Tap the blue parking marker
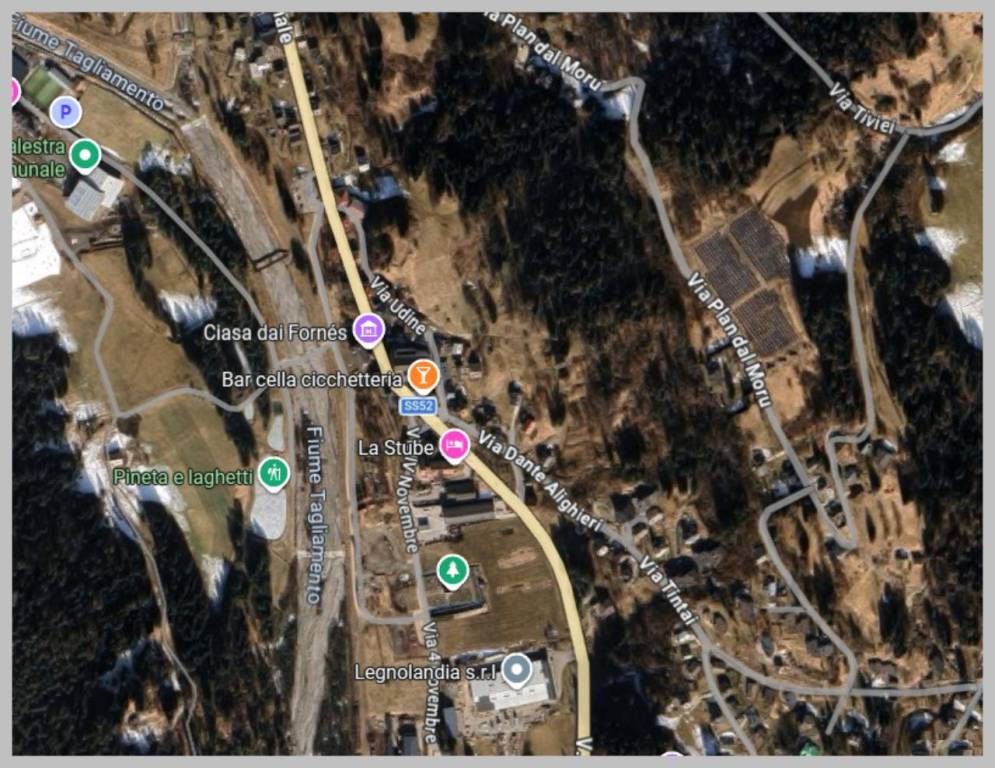Screen dimensions: 995x768 click(x=66, y=112)
